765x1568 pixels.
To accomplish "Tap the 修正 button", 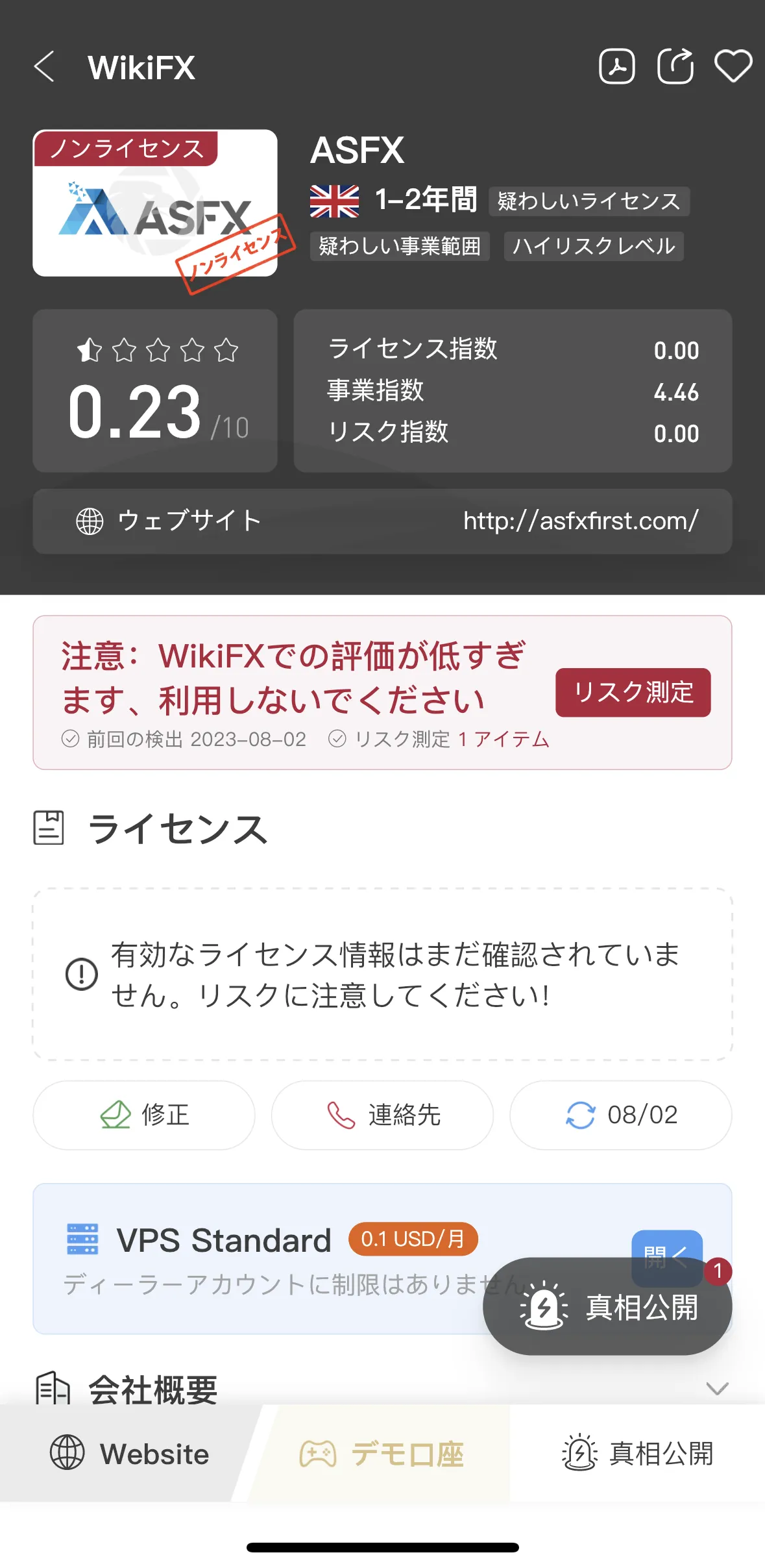I will point(144,1115).
